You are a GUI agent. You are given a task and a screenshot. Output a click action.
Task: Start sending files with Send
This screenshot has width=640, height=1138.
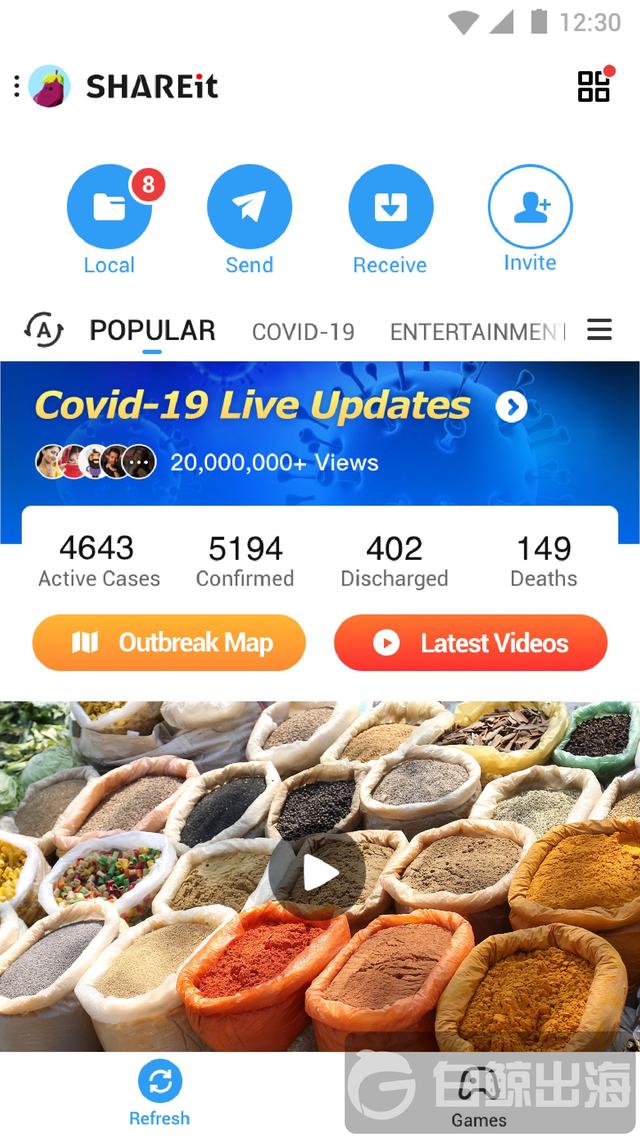tap(249, 207)
